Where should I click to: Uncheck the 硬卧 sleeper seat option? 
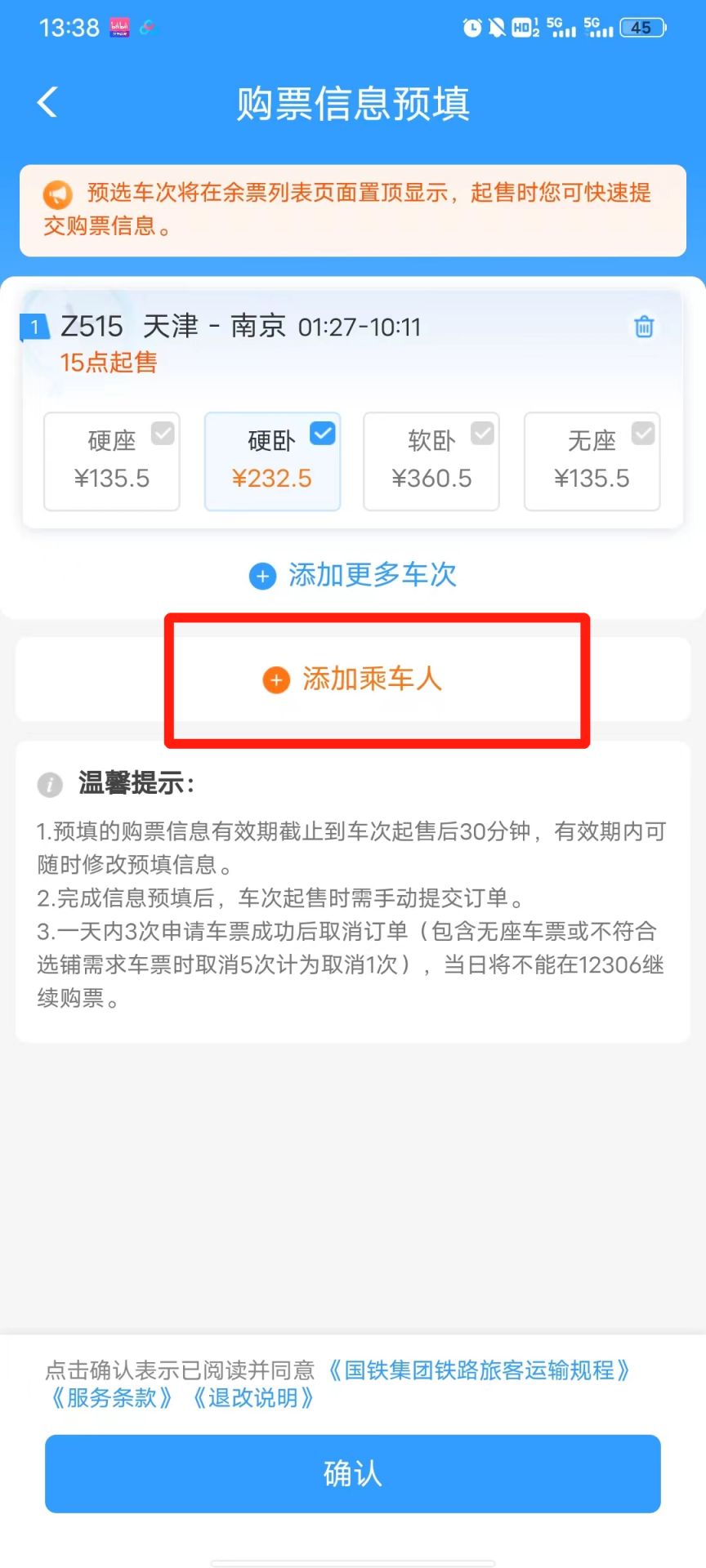[x=323, y=434]
